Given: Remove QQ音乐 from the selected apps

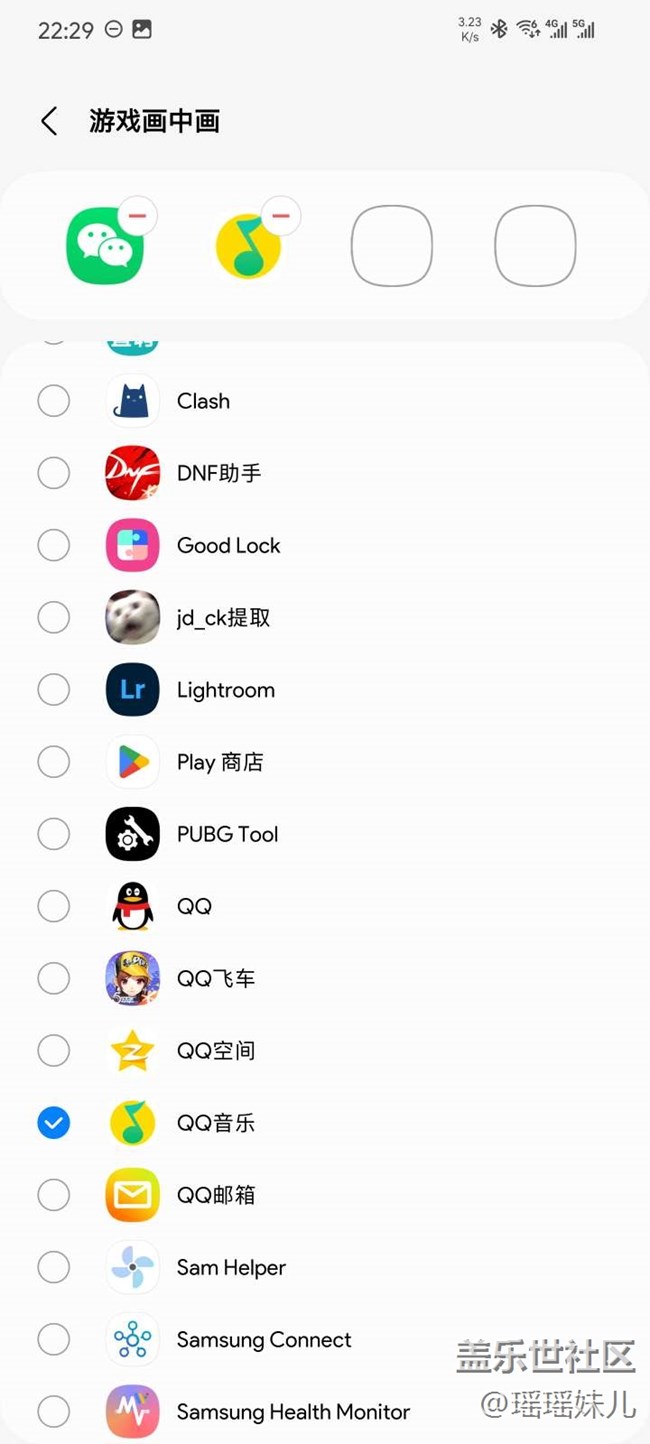Looking at the screenshot, I should click(281, 215).
